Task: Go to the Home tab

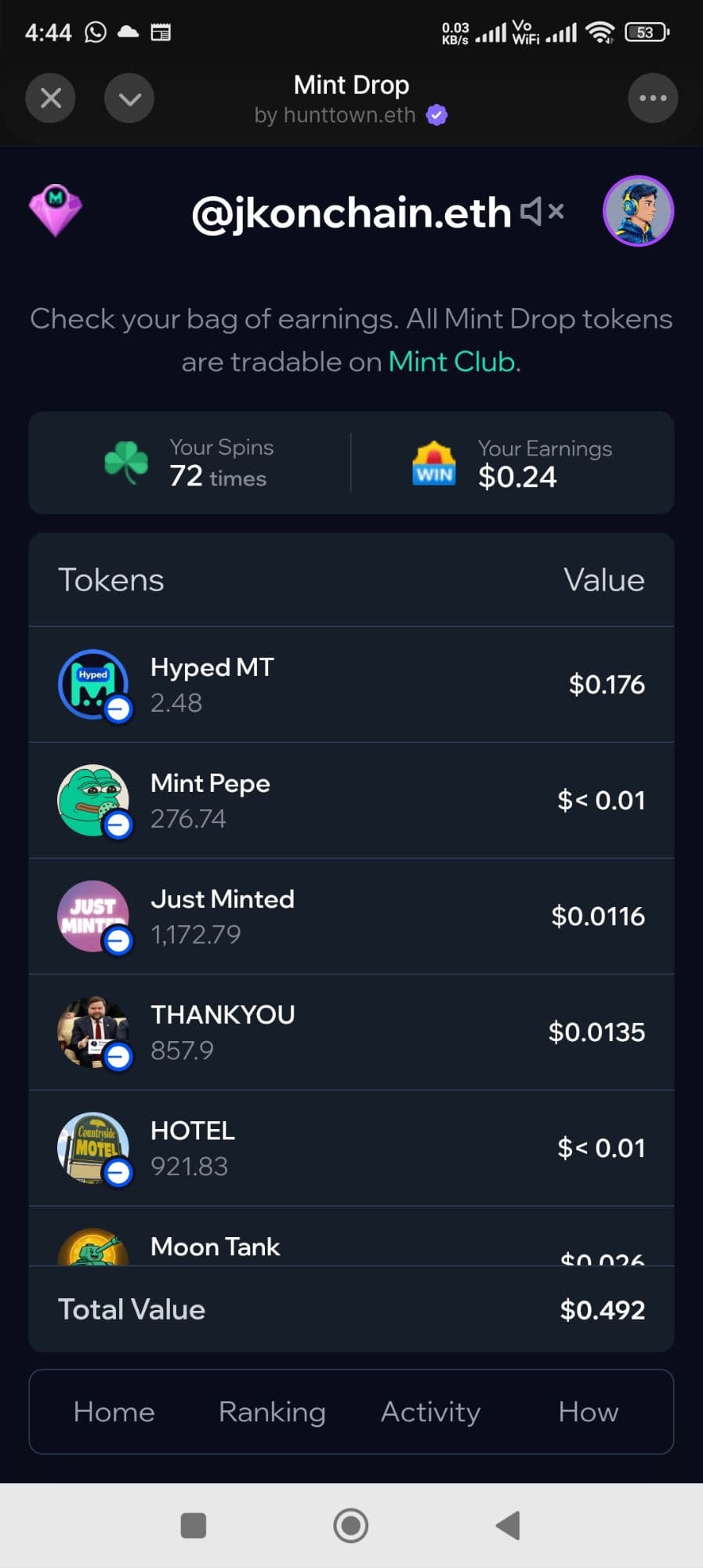Action: (x=114, y=1412)
